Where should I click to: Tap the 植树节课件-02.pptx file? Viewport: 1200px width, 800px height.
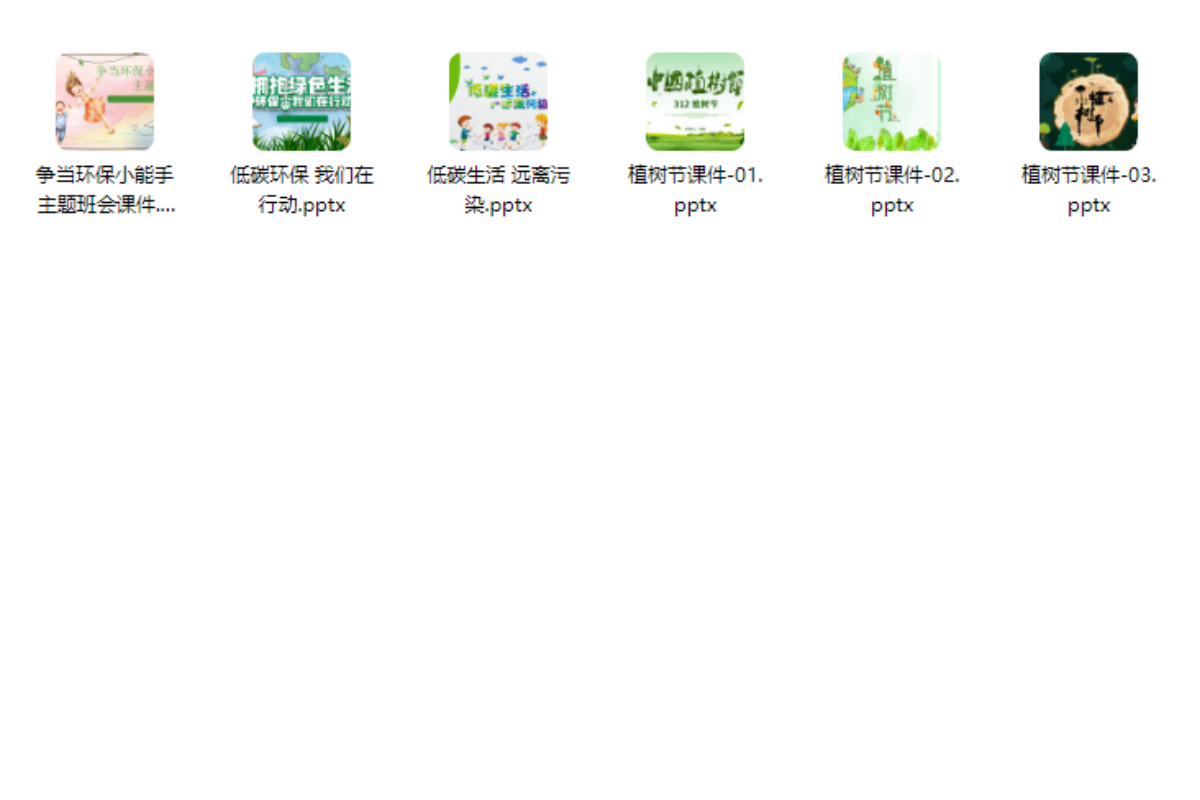coord(892,102)
